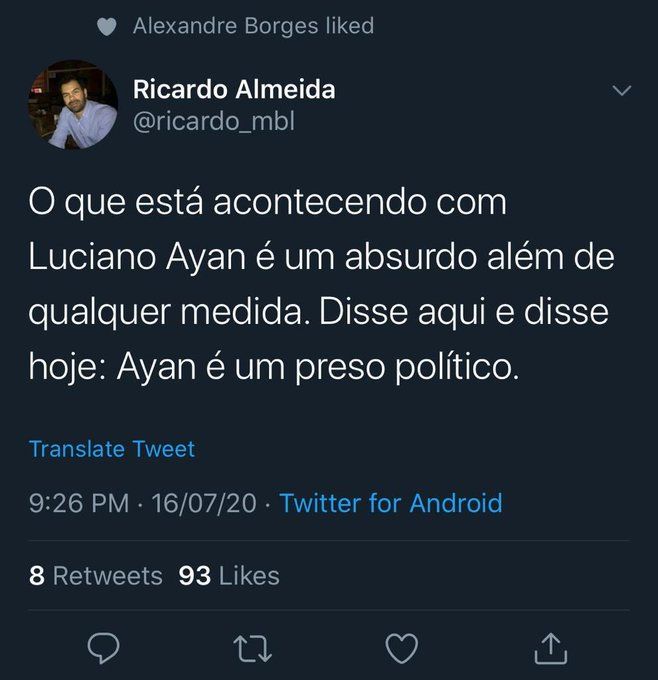
Task: Open Ricardo Almeida's profile picture
Action: tap(71, 104)
